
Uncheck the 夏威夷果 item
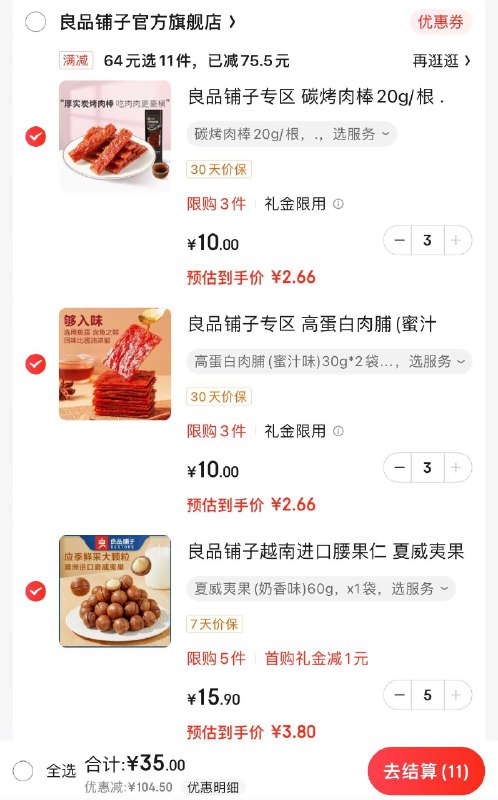click(x=35, y=591)
